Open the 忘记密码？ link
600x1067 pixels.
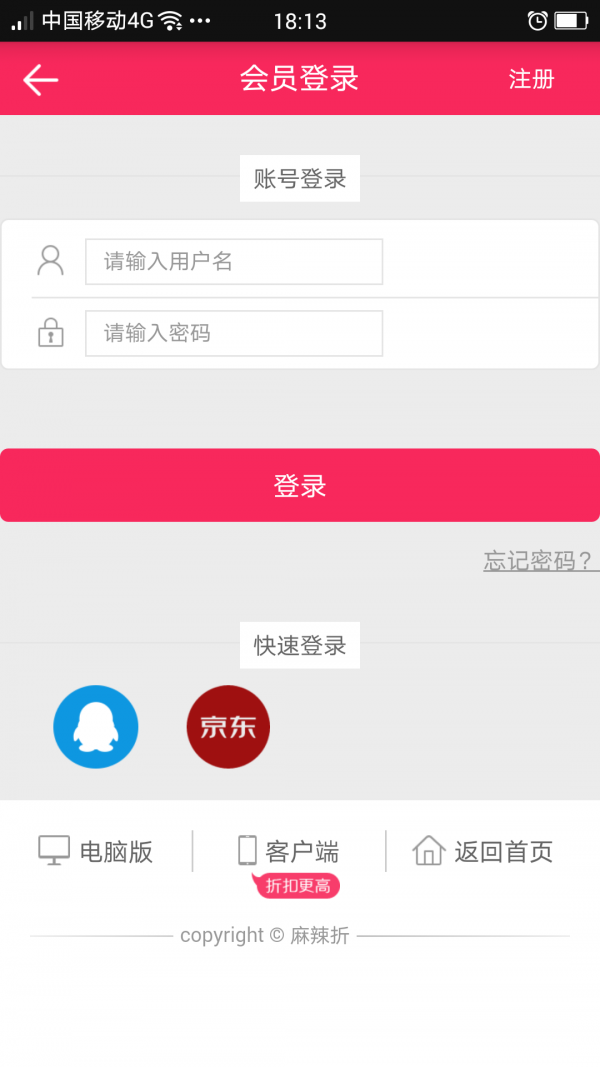coord(540,561)
